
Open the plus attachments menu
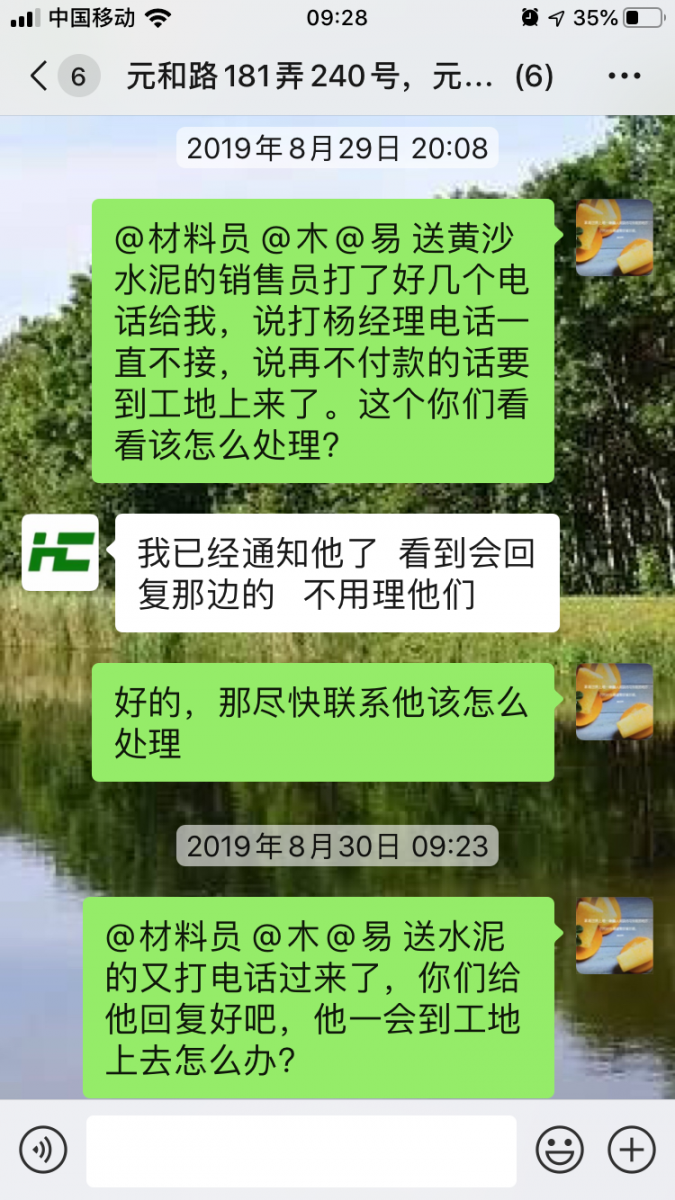click(x=631, y=1150)
